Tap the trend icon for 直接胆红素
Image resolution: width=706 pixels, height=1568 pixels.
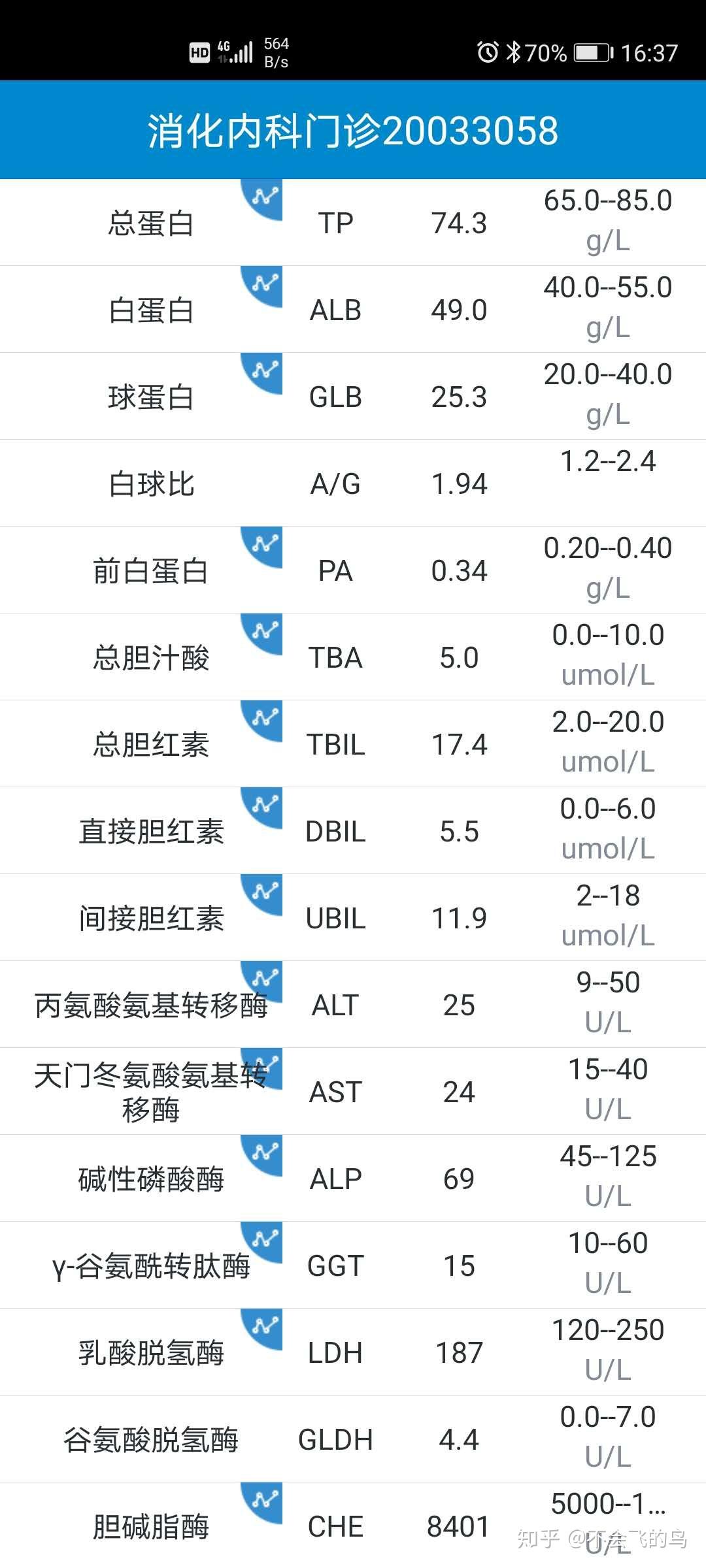point(265,804)
